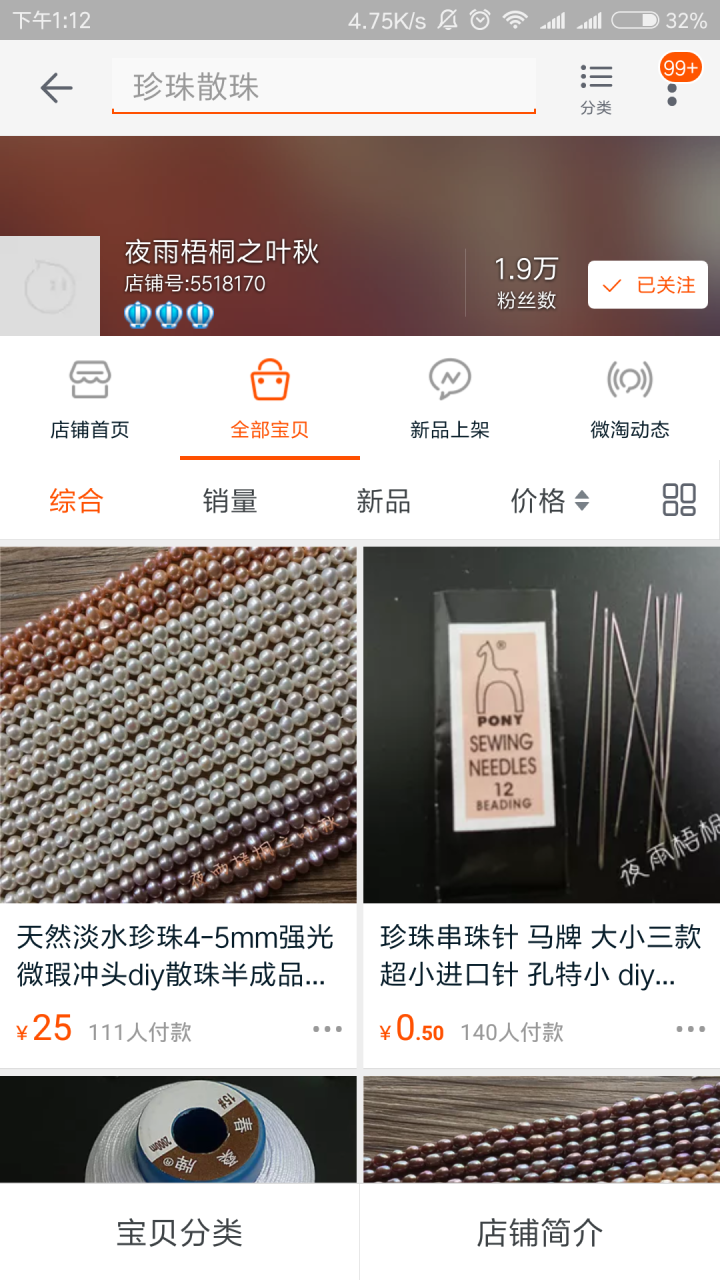
Task: Tap the 珍珠散珠 search field
Action: [323, 88]
